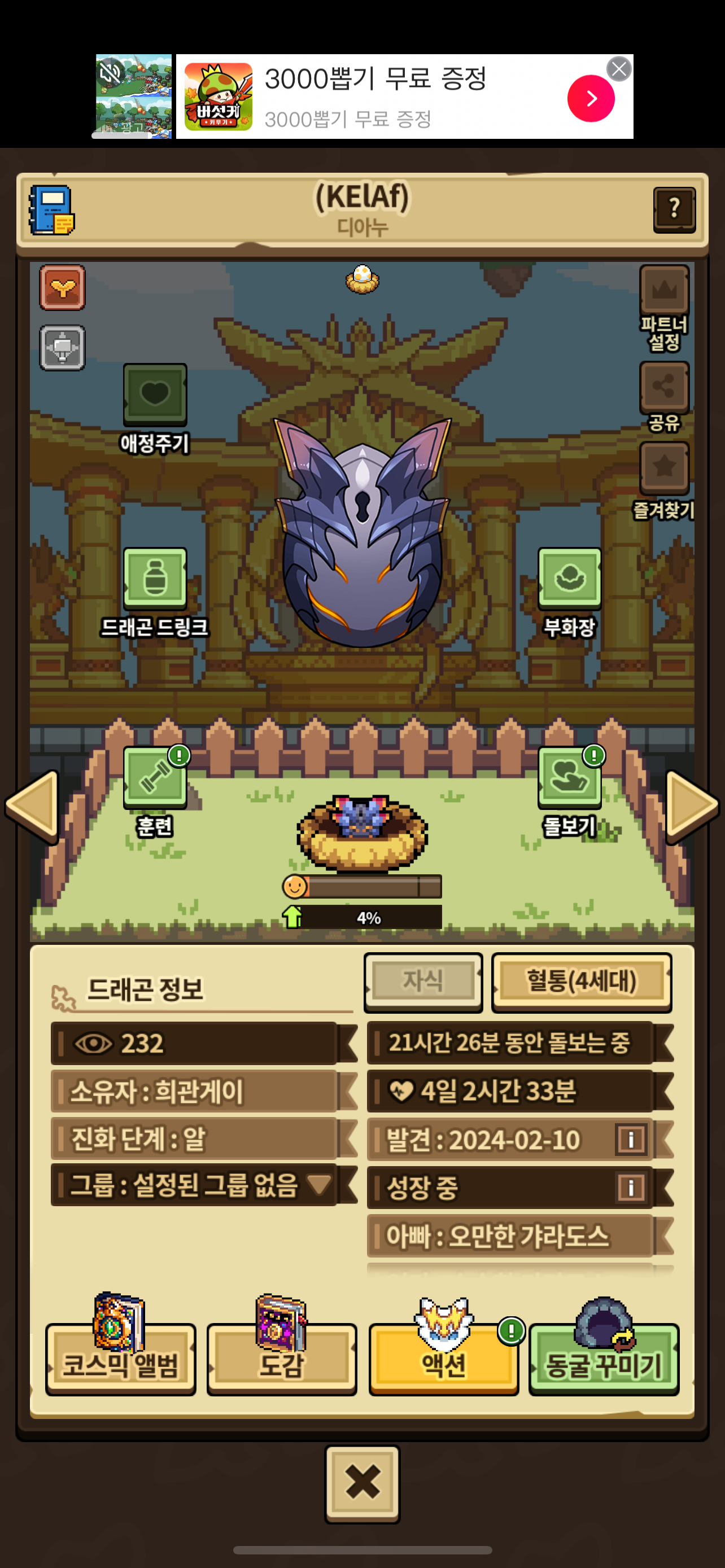
Task: Open the blue notebook icon
Action: click(52, 210)
